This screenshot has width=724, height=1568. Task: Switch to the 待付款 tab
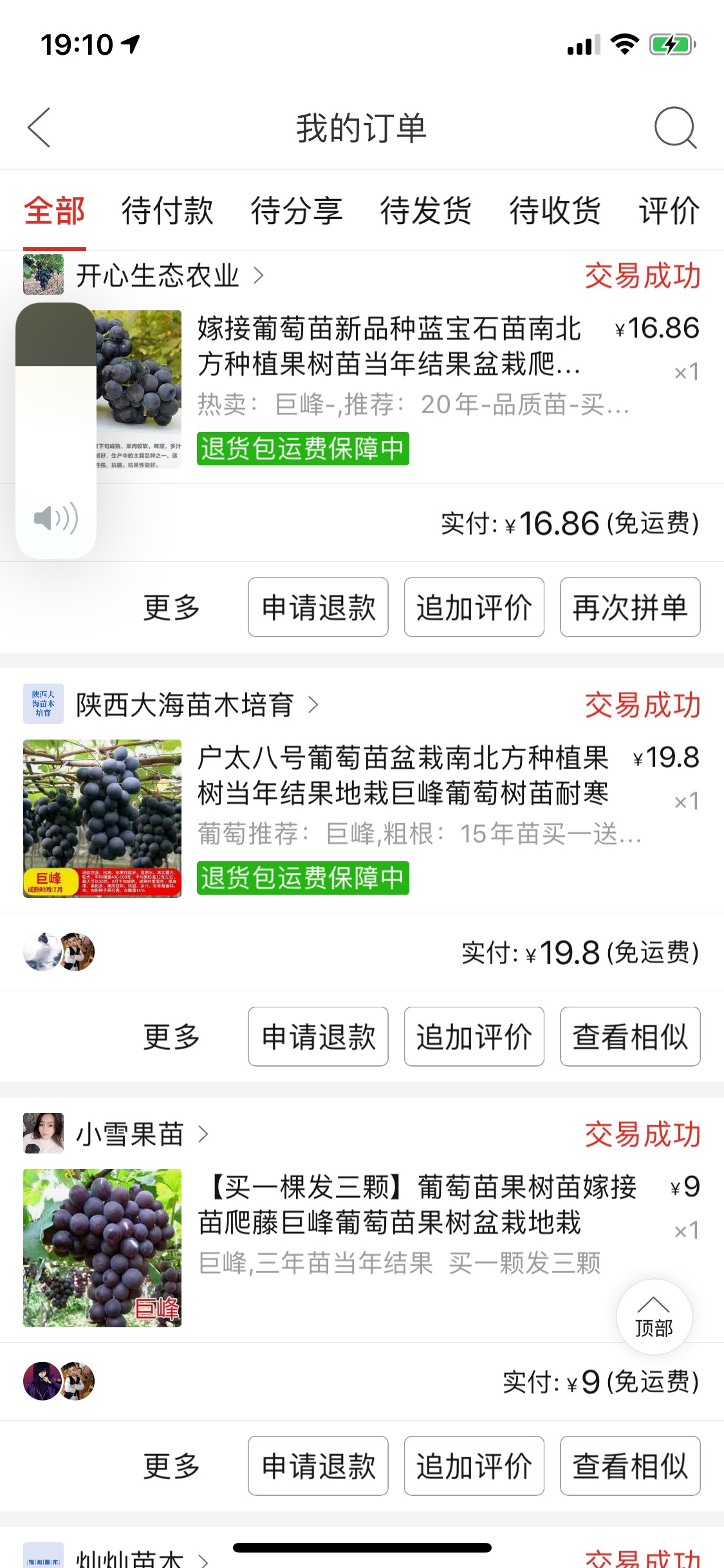point(167,210)
